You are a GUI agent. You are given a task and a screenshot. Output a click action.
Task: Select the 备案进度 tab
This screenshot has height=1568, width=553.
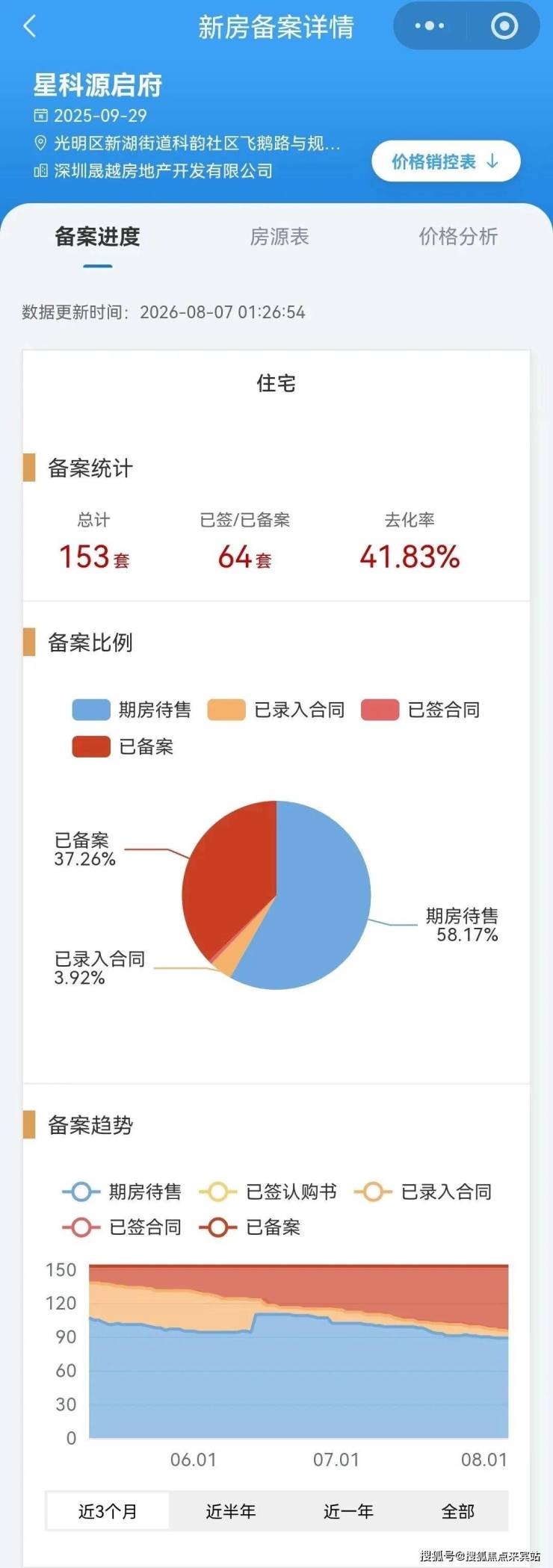97,237
